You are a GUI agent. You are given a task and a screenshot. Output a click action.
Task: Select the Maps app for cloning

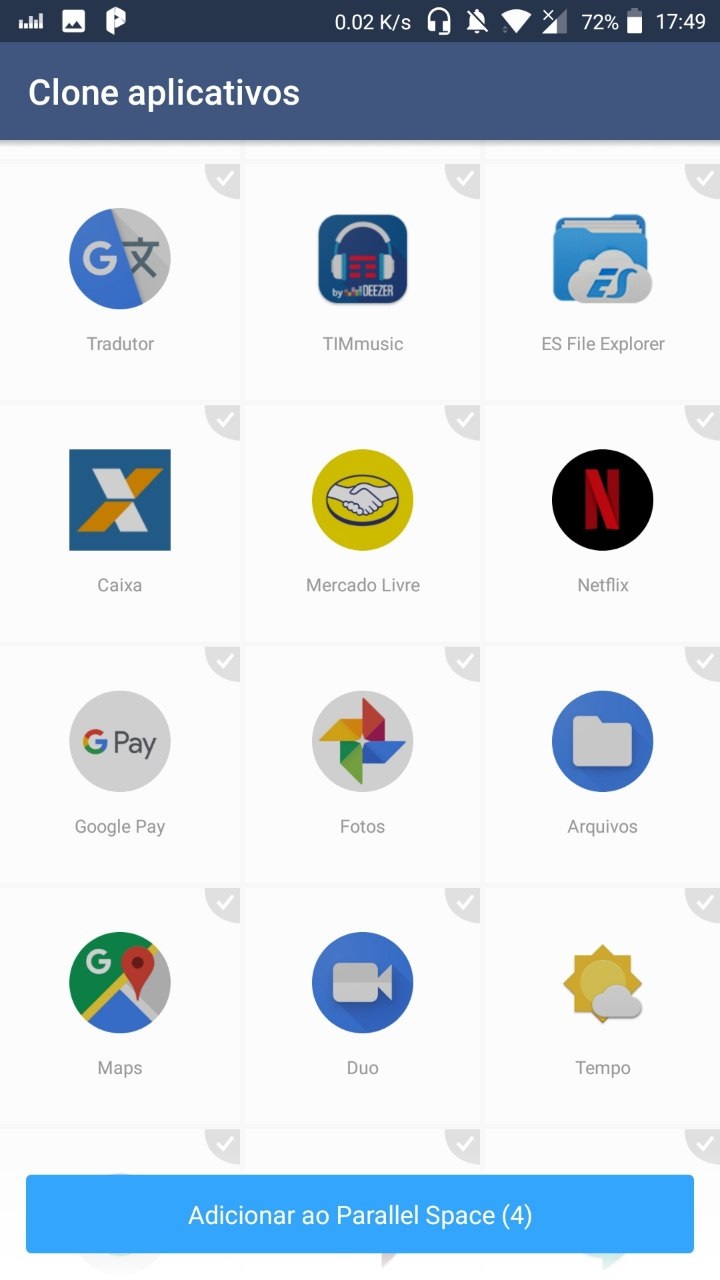[x=120, y=1006]
